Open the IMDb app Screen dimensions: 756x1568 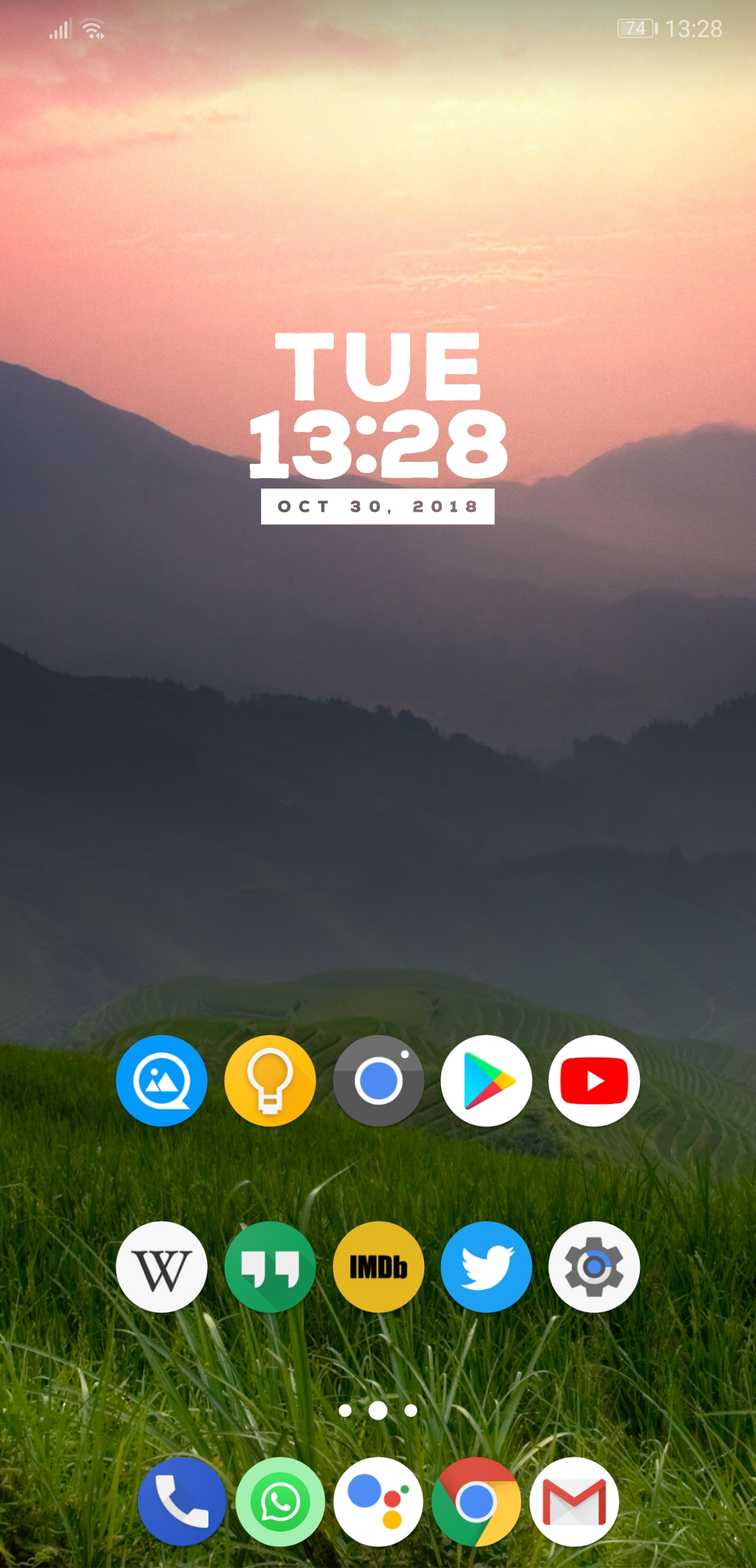pyautogui.click(x=379, y=1267)
